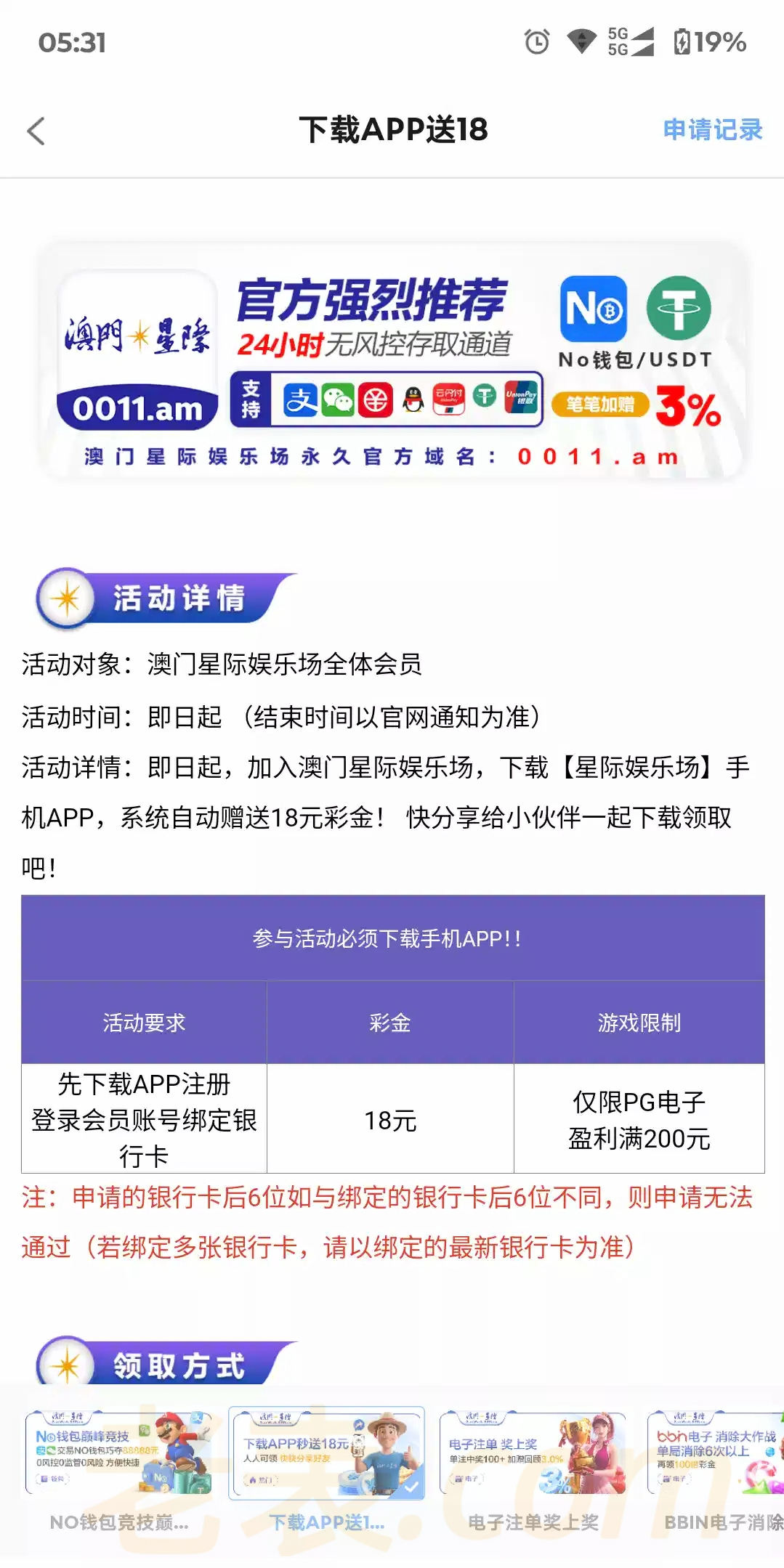
Task: Go back using the header arrow
Action: 36,131
